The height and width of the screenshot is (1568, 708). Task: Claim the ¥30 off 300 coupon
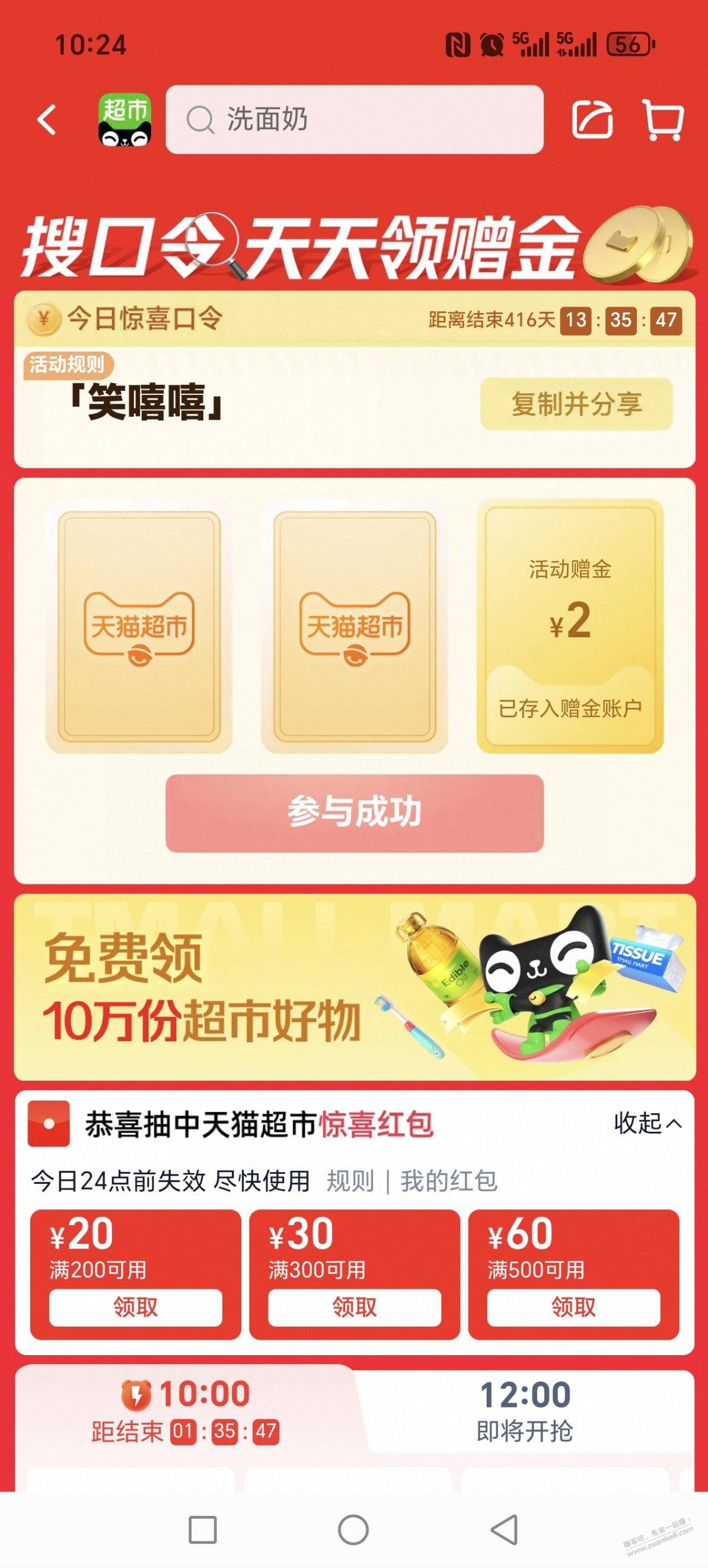tap(355, 1307)
